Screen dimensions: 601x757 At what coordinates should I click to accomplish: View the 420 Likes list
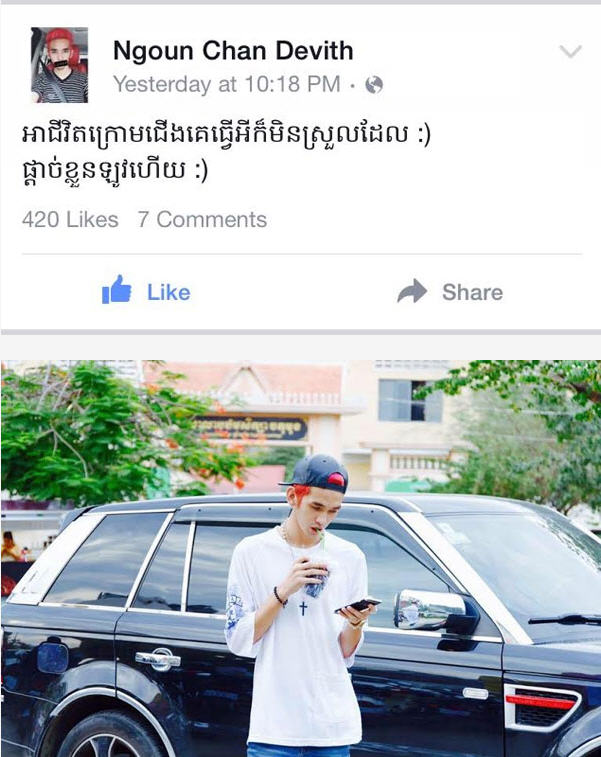pos(70,219)
